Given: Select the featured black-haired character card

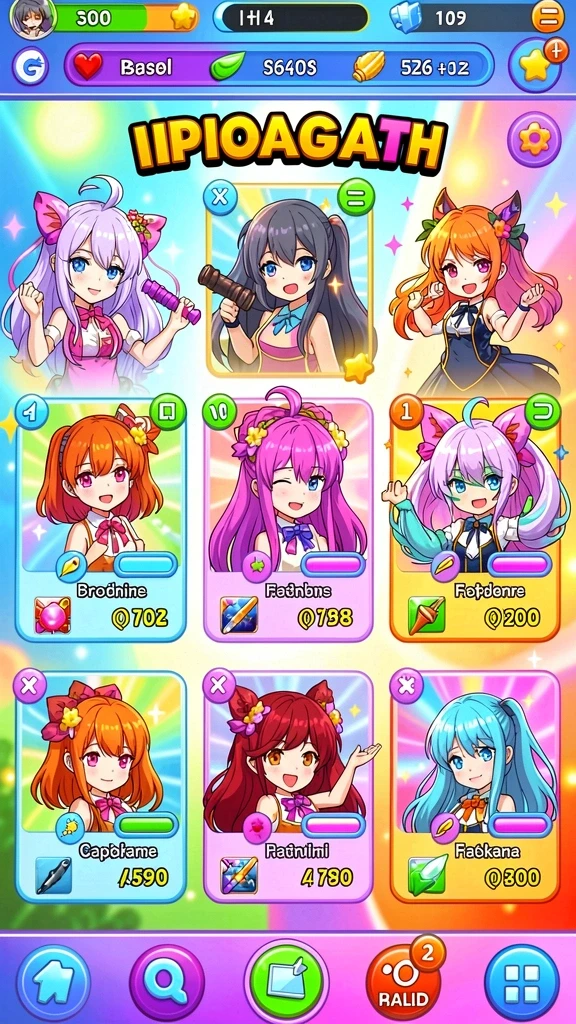Looking at the screenshot, I should (x=290, y=281).
